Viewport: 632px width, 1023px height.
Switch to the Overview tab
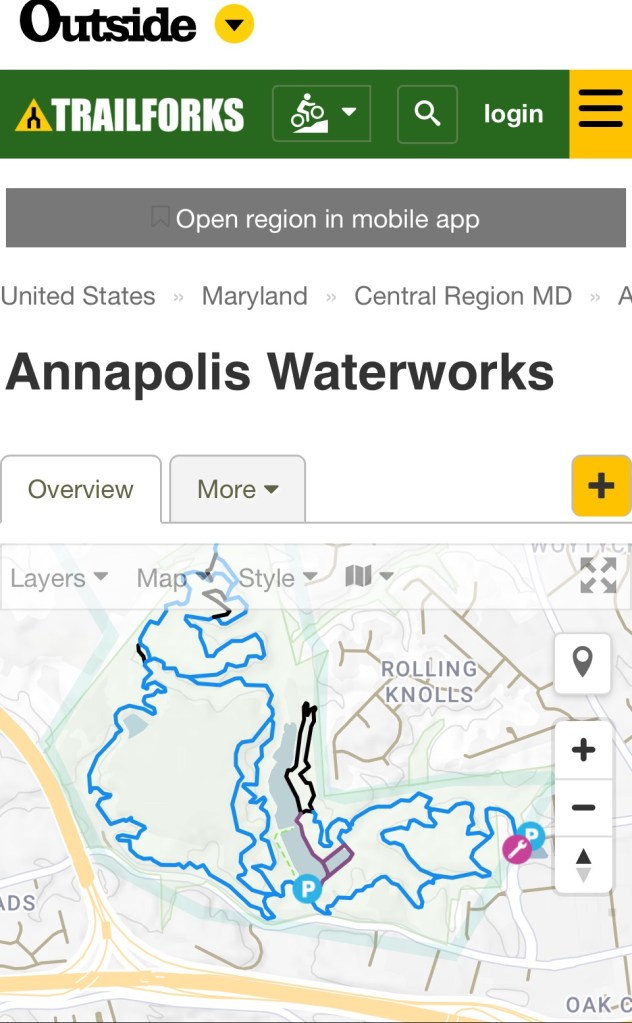(80, 489)
